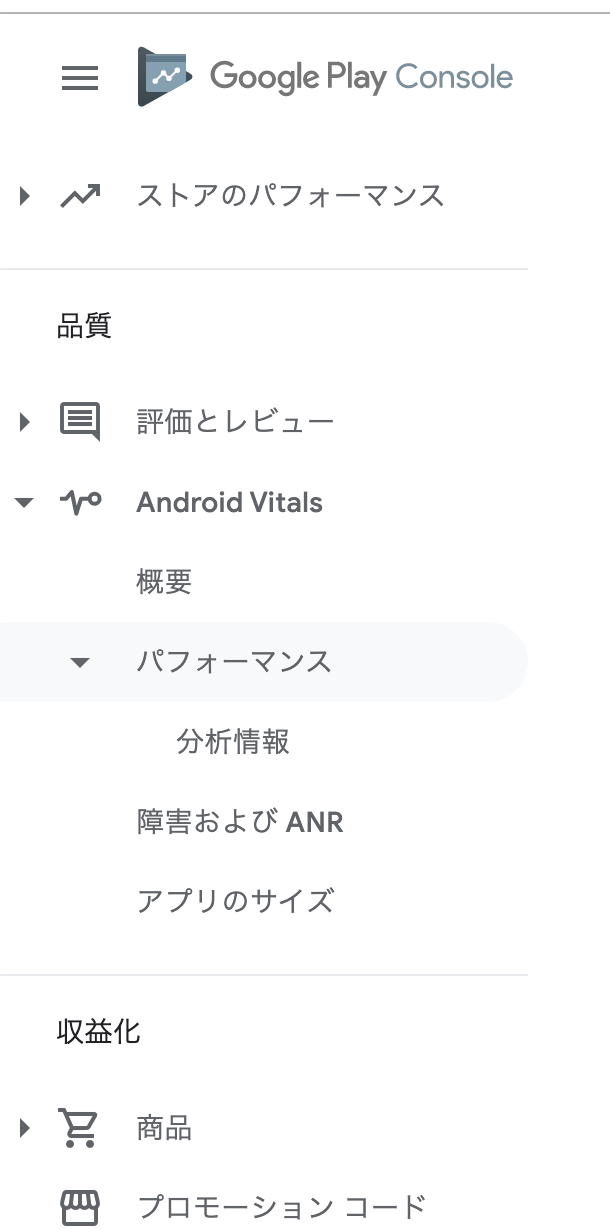Open アプリのサイズ page
610x1230 pixels.
(x=235, y=902)
